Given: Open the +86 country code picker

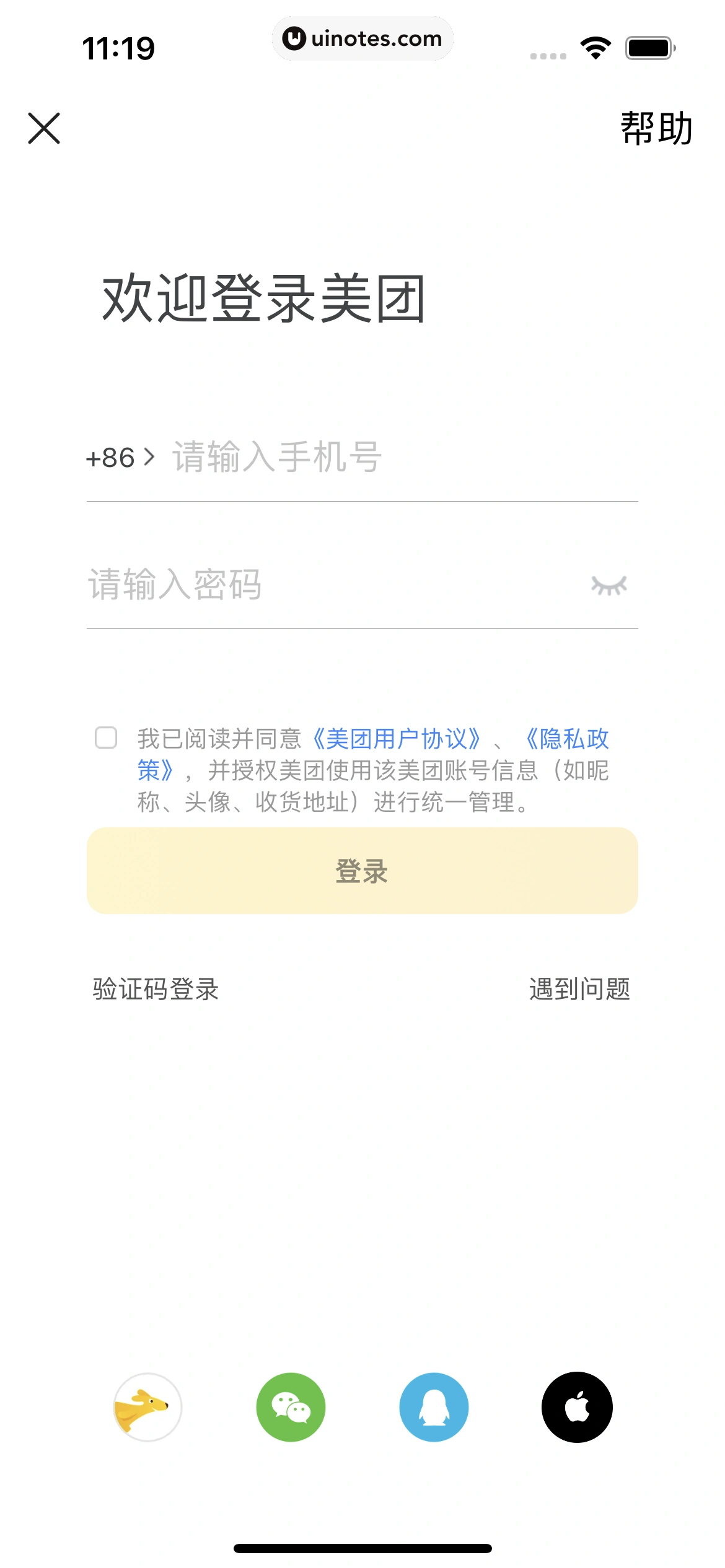Looking at the screenshot, I should (x=120, y=458).
